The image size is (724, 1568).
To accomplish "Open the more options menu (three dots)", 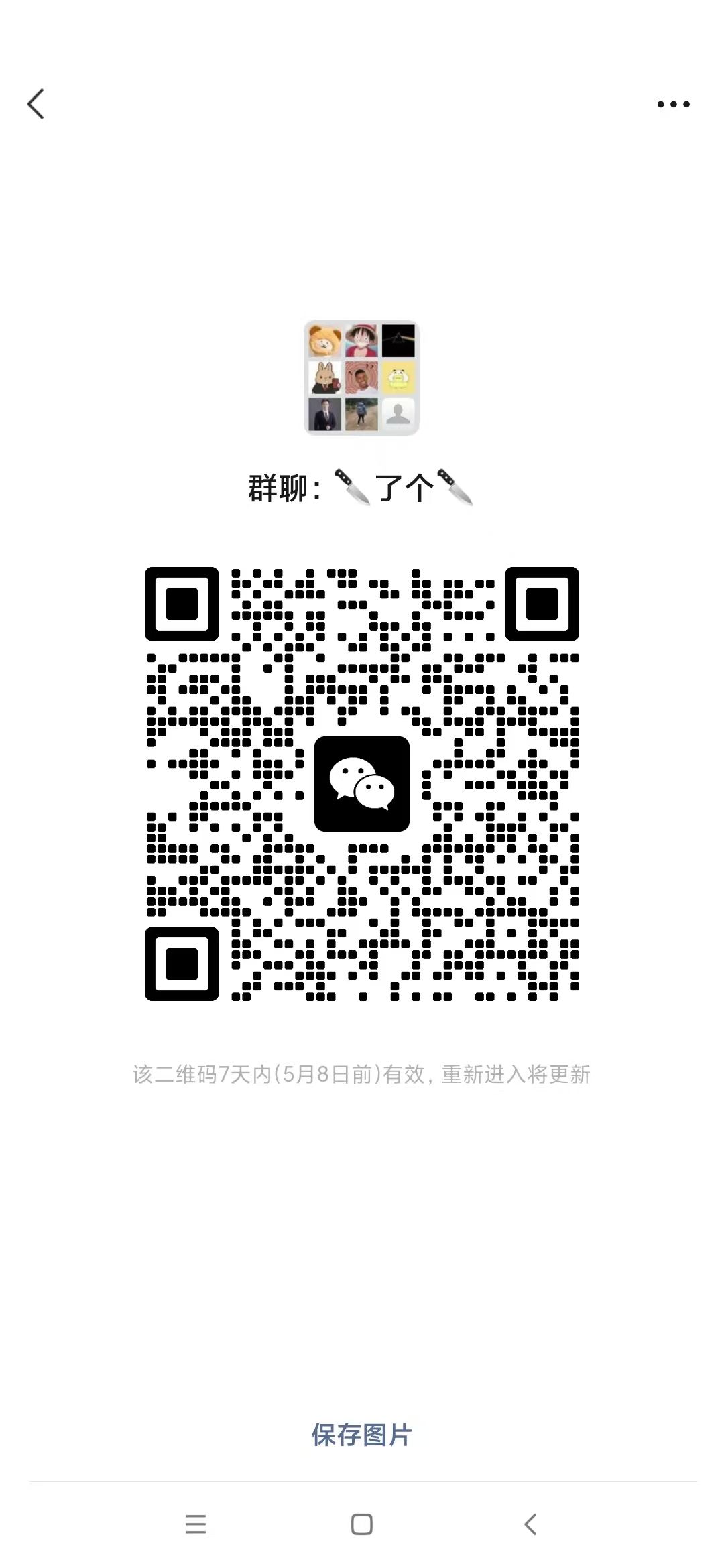I will 672,104.
